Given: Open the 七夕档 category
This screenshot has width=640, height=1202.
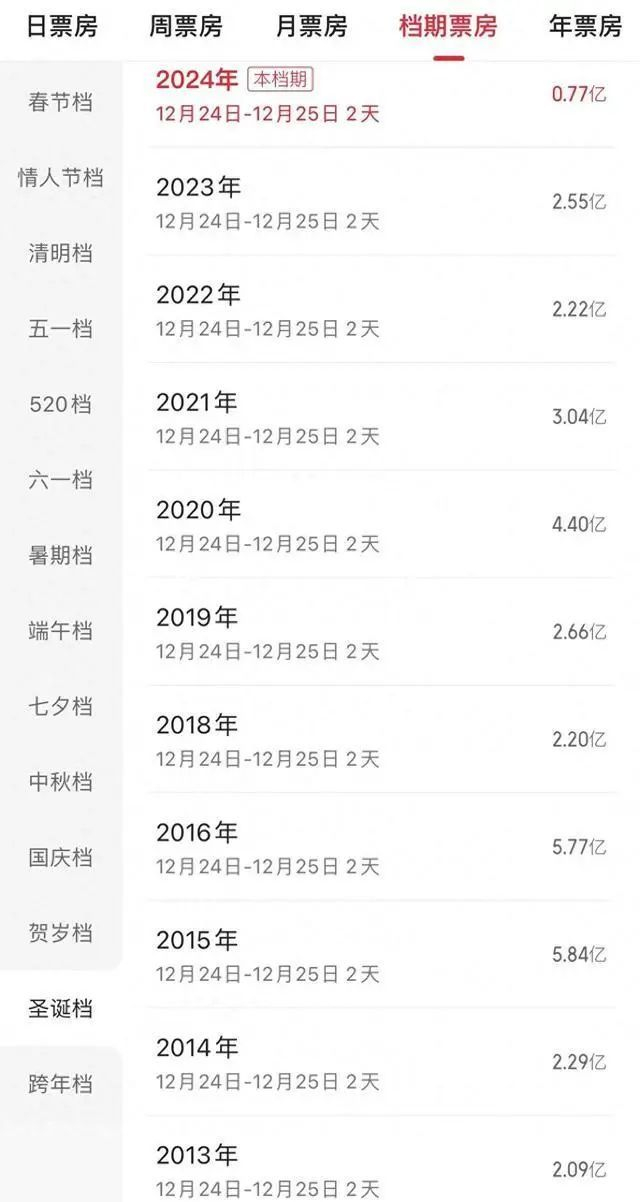Looking at the screenshot, I should tap(60, 707).
